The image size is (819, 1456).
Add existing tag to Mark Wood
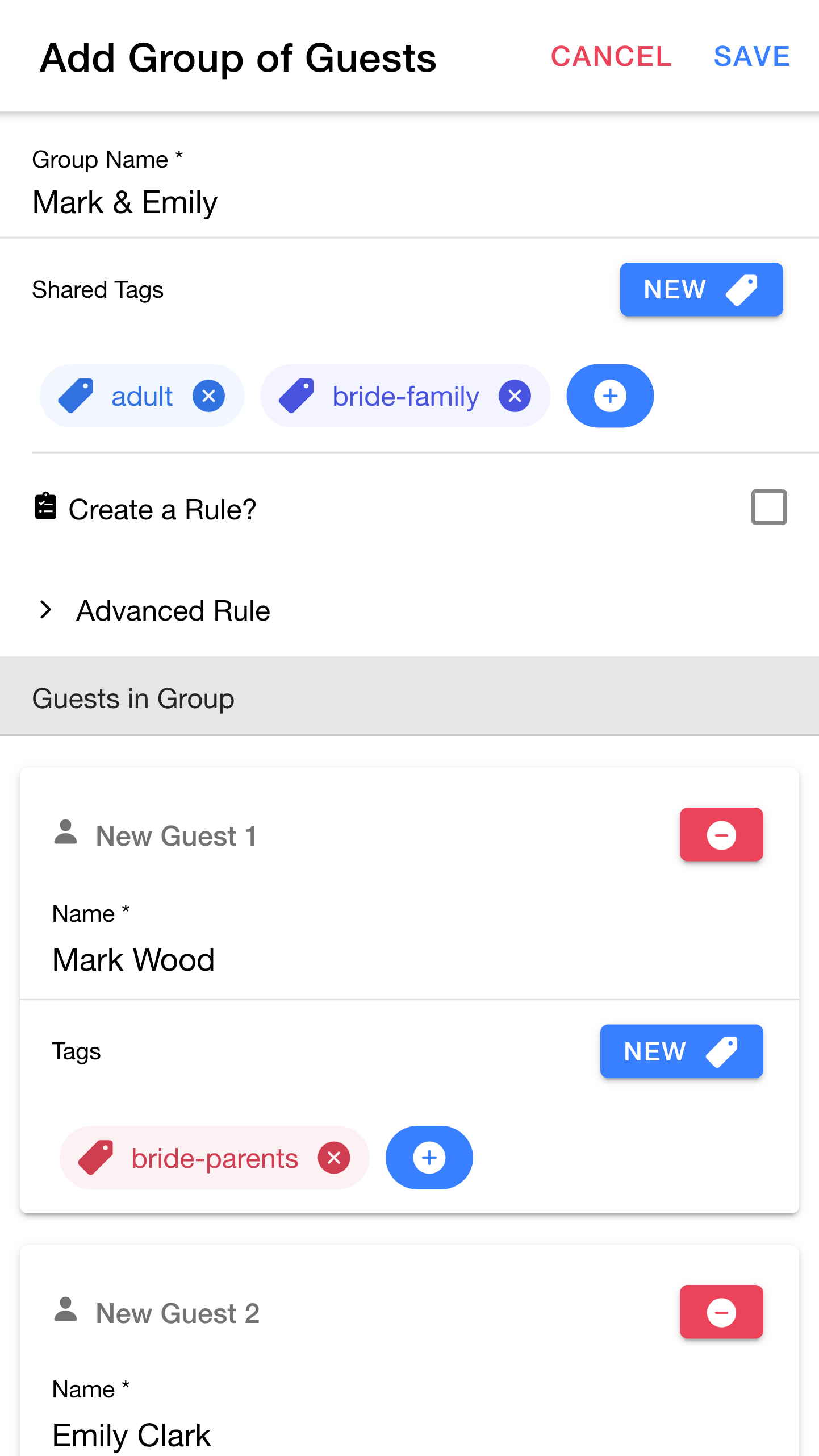pos(429,1158)
